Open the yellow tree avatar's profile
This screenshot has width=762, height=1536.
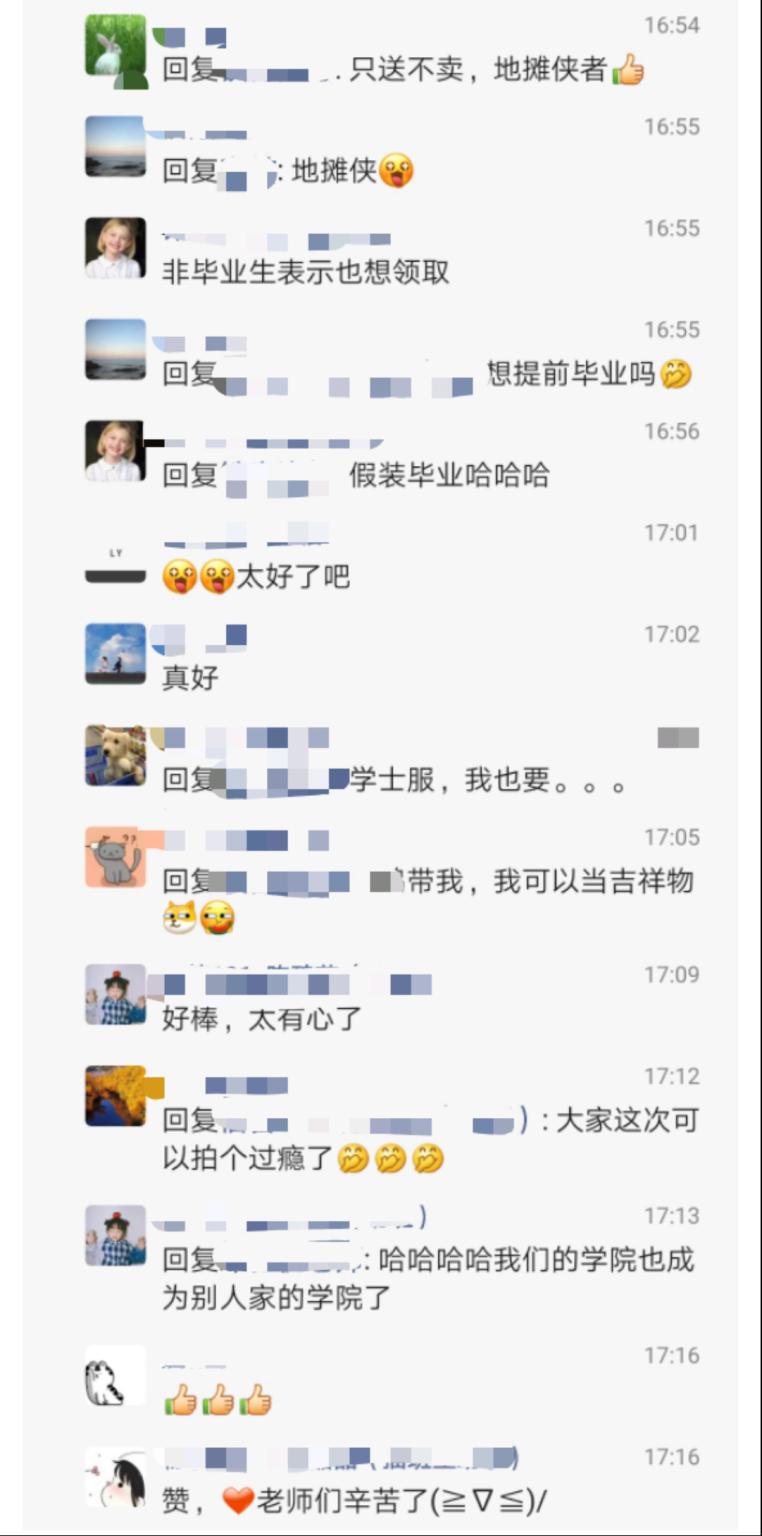point(115,1097)
